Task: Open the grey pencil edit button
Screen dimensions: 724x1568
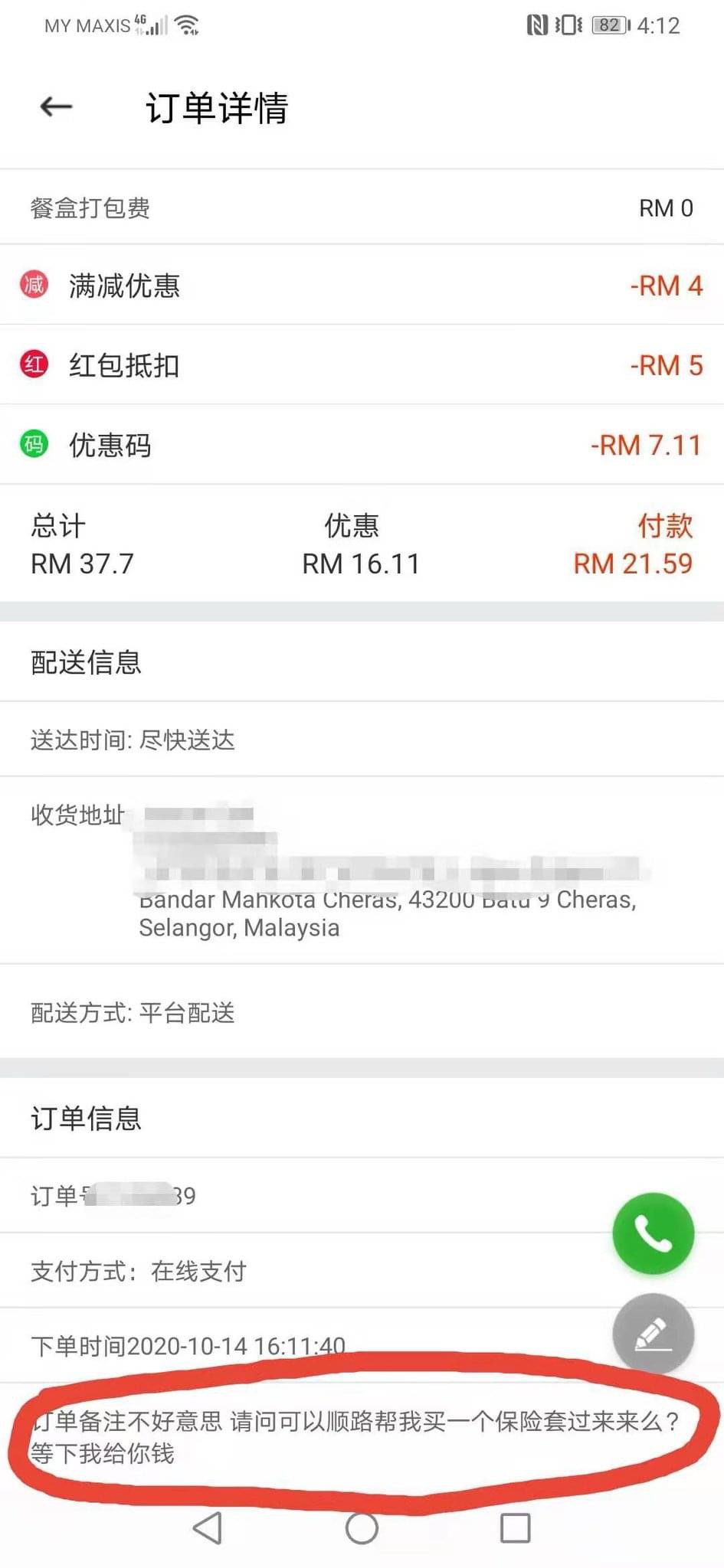Action: coord(653,1334)
